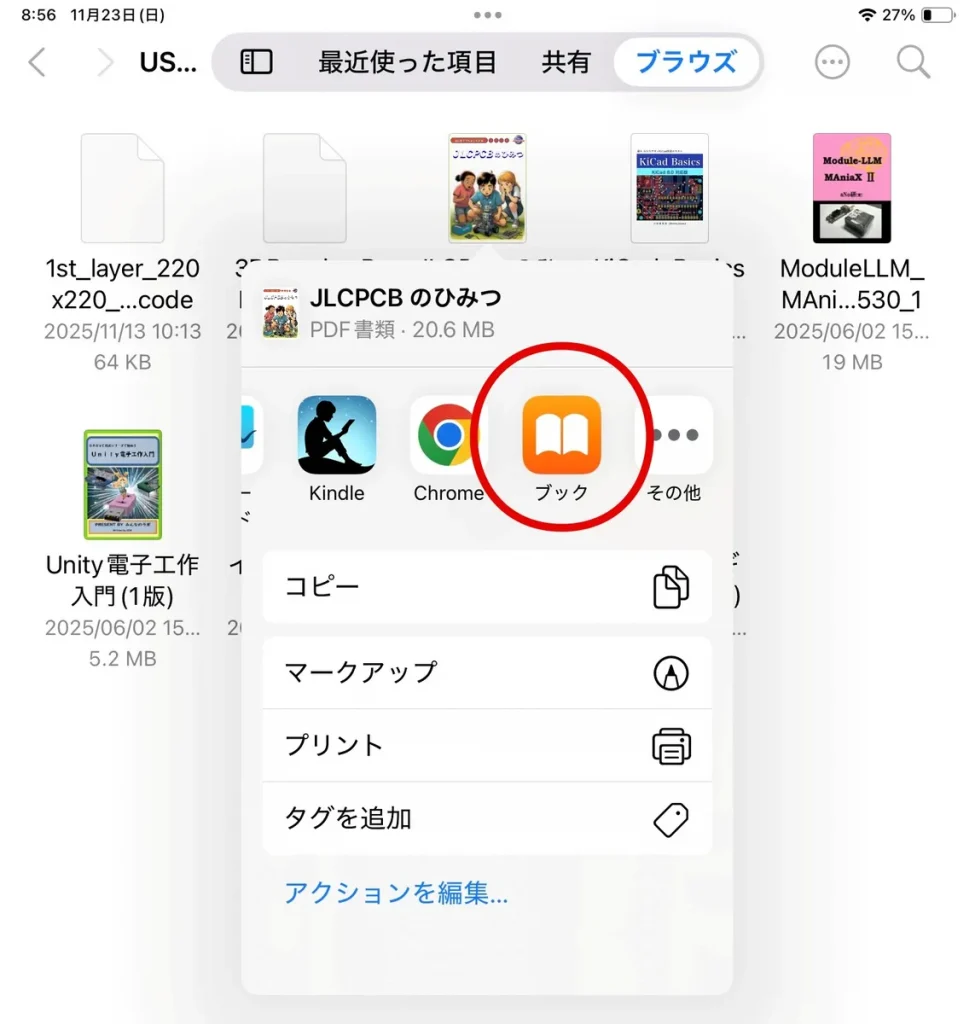
Task: Go back with the left arrow
Action: click(37, 62)
